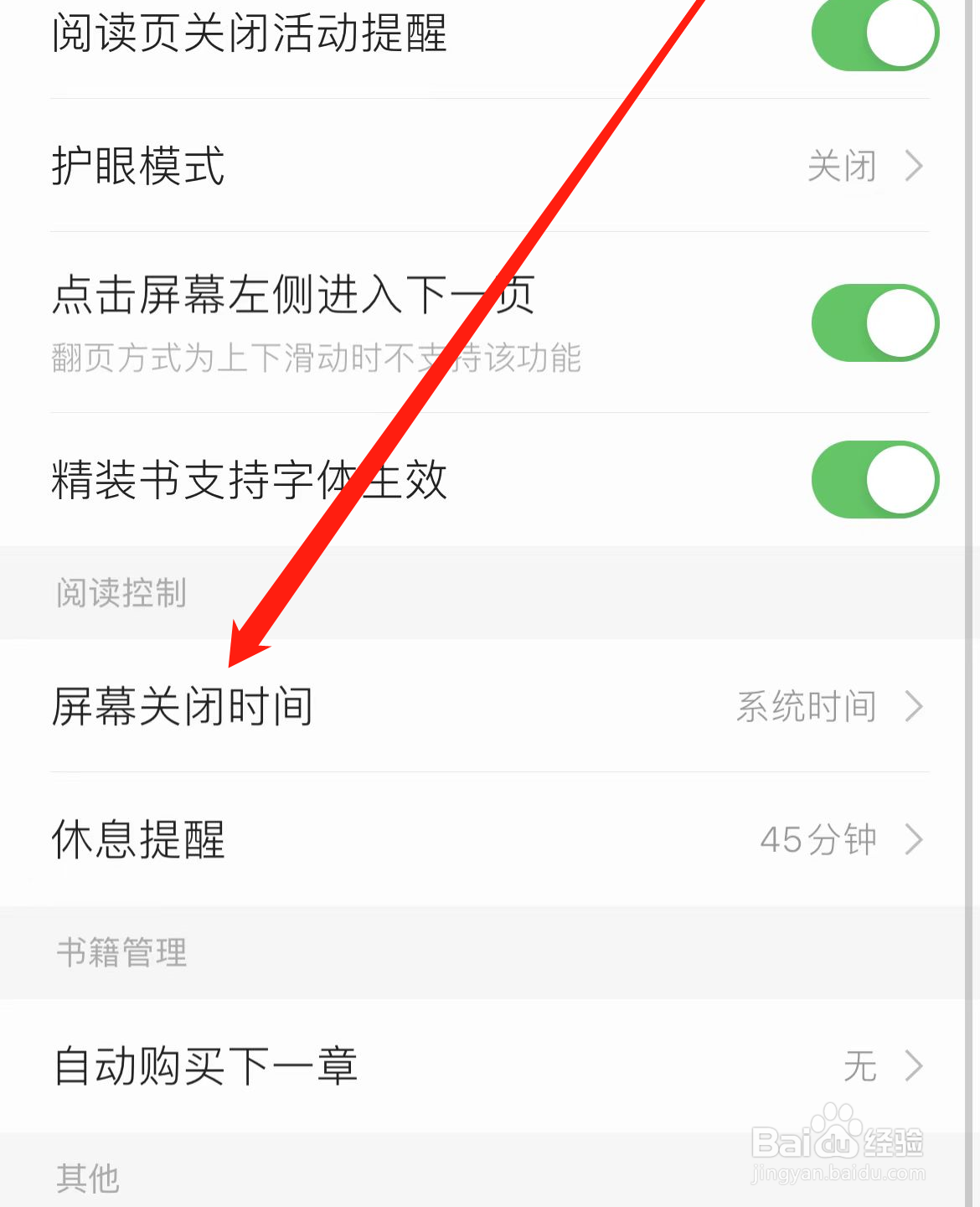Toggle 阅读页关闭活动提醒 switch on or off
Viewport: 980px width, 1207px height.
pyautogui.click(x=874, y=34)
